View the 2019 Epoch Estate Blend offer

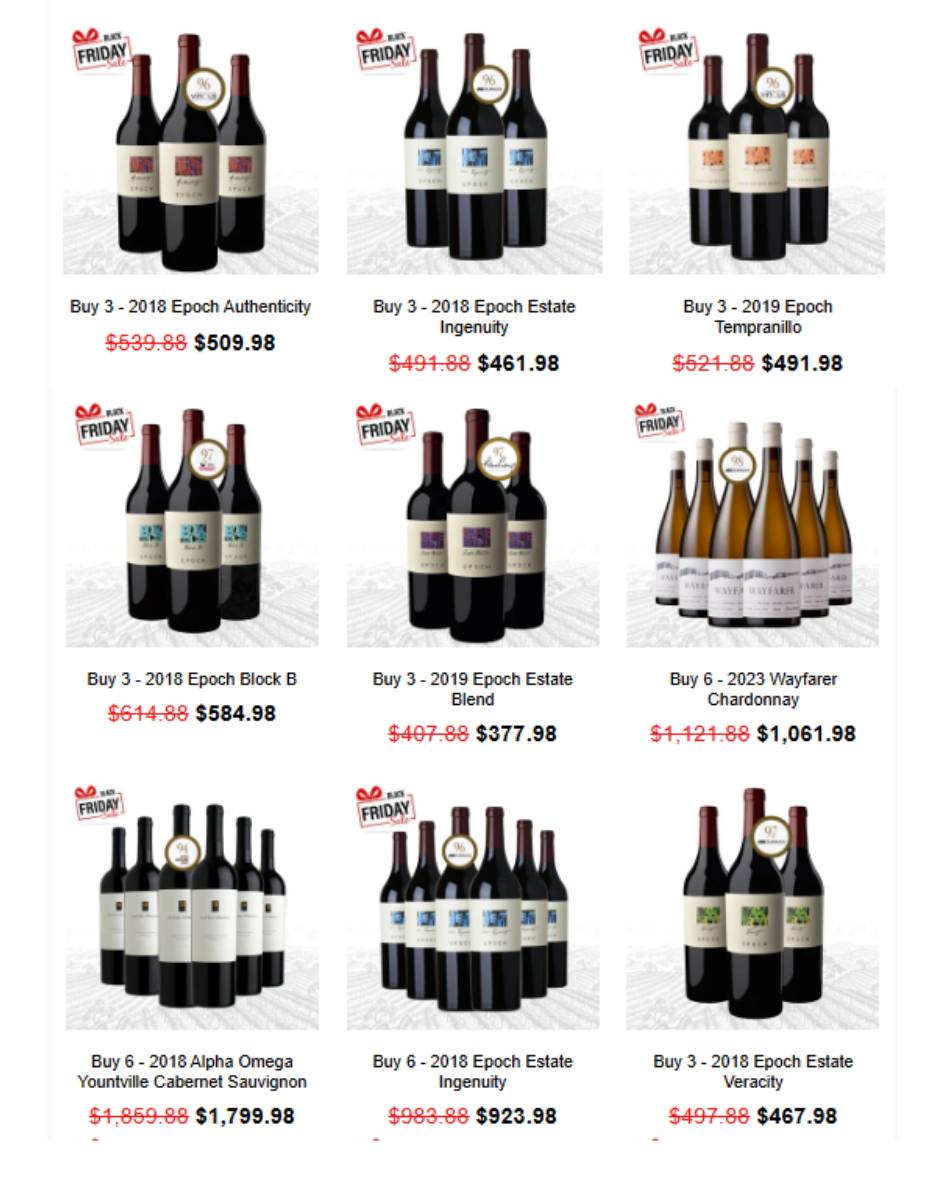[473, 688]
